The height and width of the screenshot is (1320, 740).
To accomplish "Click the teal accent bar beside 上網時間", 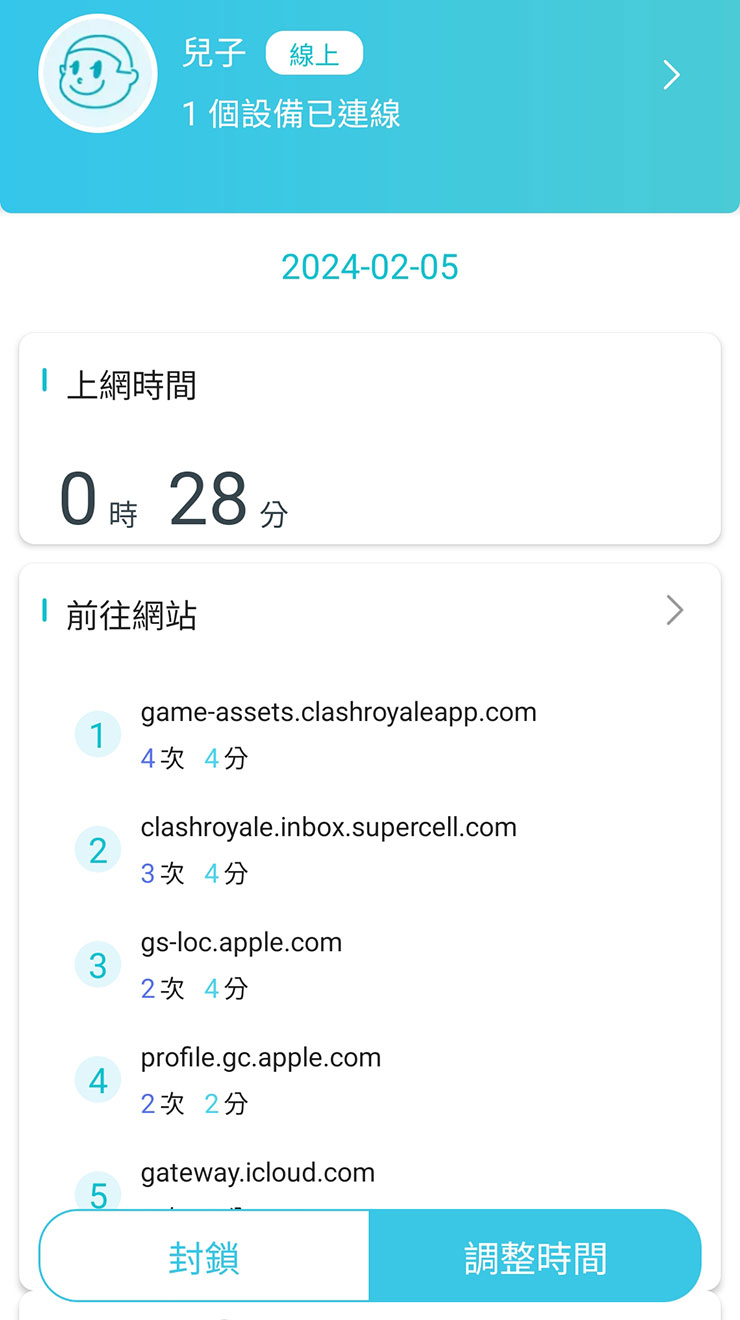I will pos(42,385).
